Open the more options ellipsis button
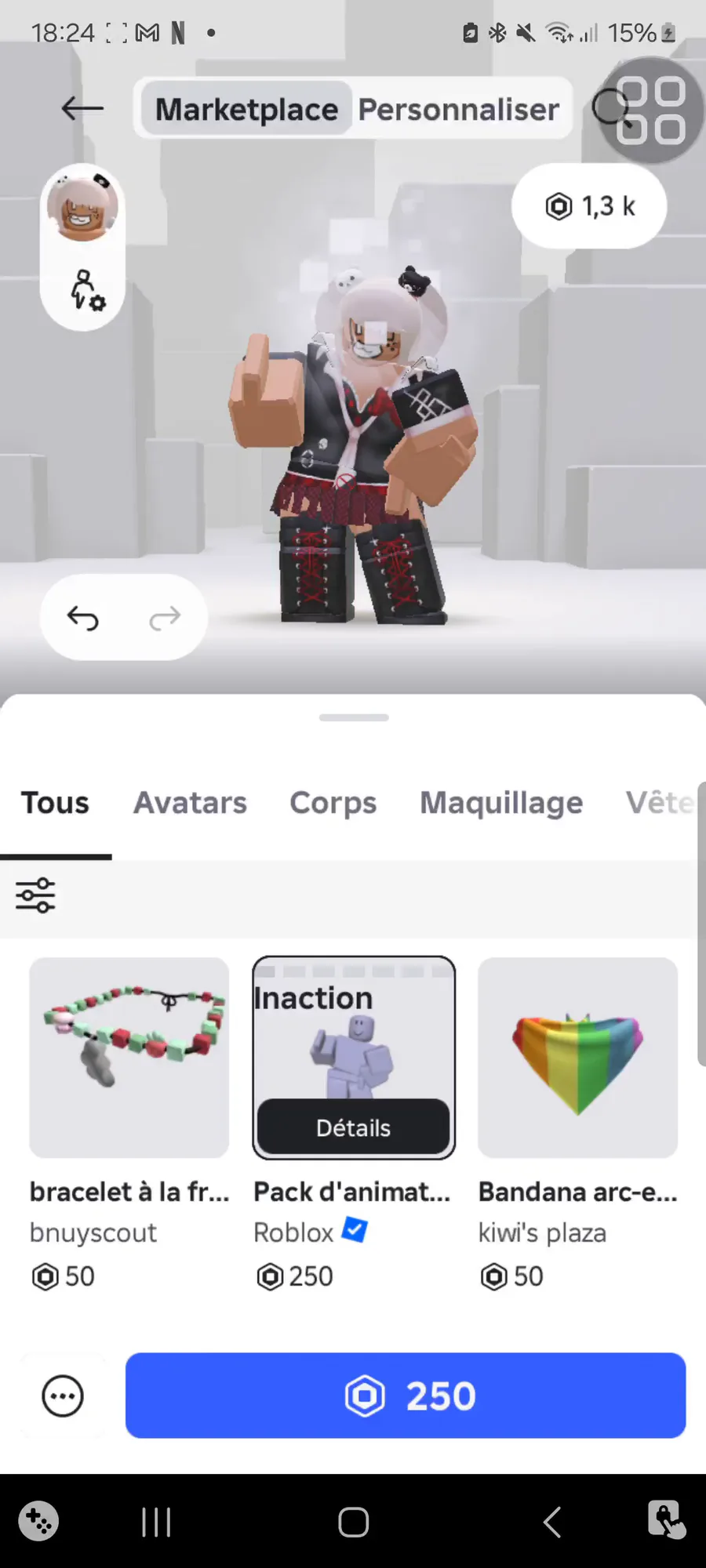This screenshot has height=1568, width=706. pos(63,1396)
